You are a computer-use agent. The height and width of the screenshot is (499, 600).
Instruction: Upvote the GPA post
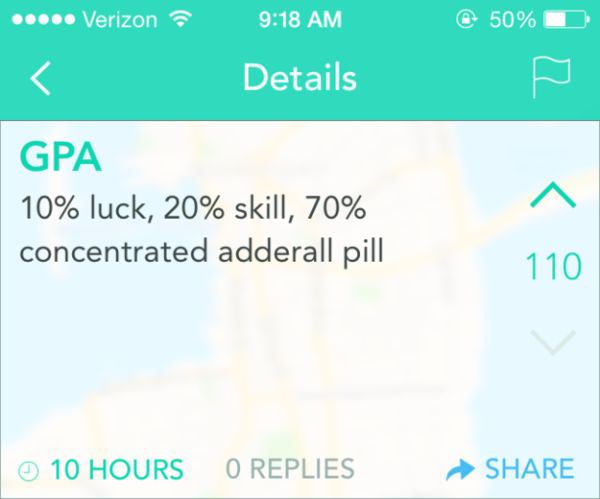click(x=553, y=196)
